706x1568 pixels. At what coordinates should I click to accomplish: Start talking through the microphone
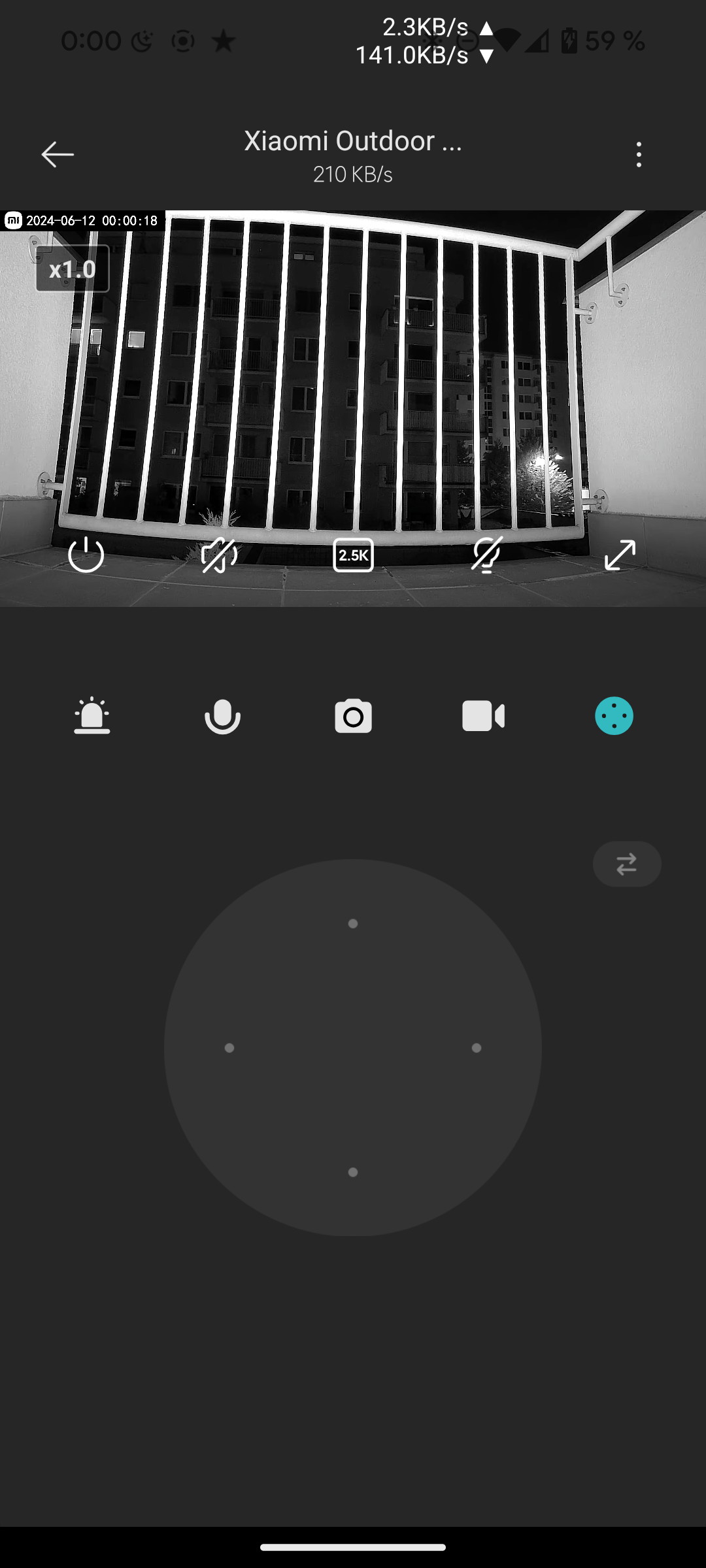pos(222,716)
